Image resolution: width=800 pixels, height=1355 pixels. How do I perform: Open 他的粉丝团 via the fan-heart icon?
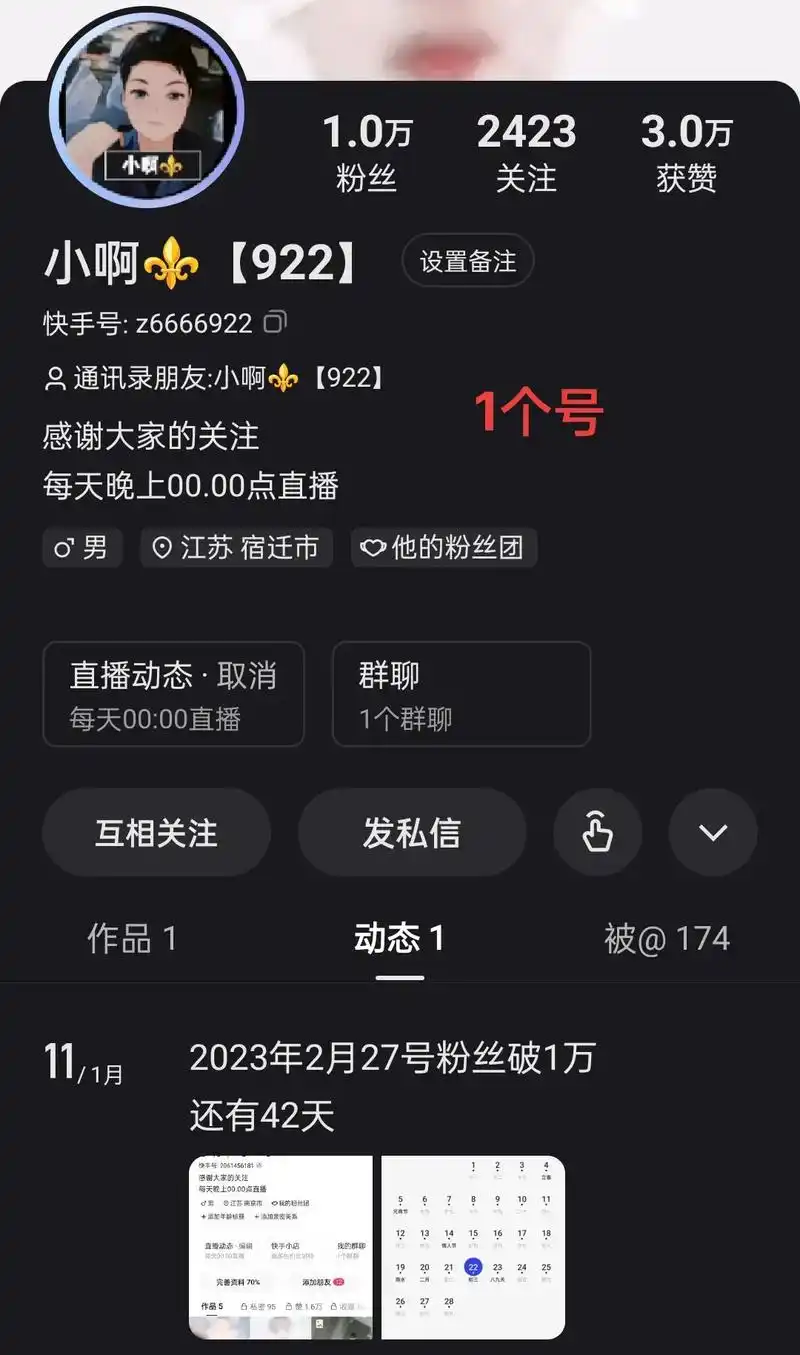point(372,547)
